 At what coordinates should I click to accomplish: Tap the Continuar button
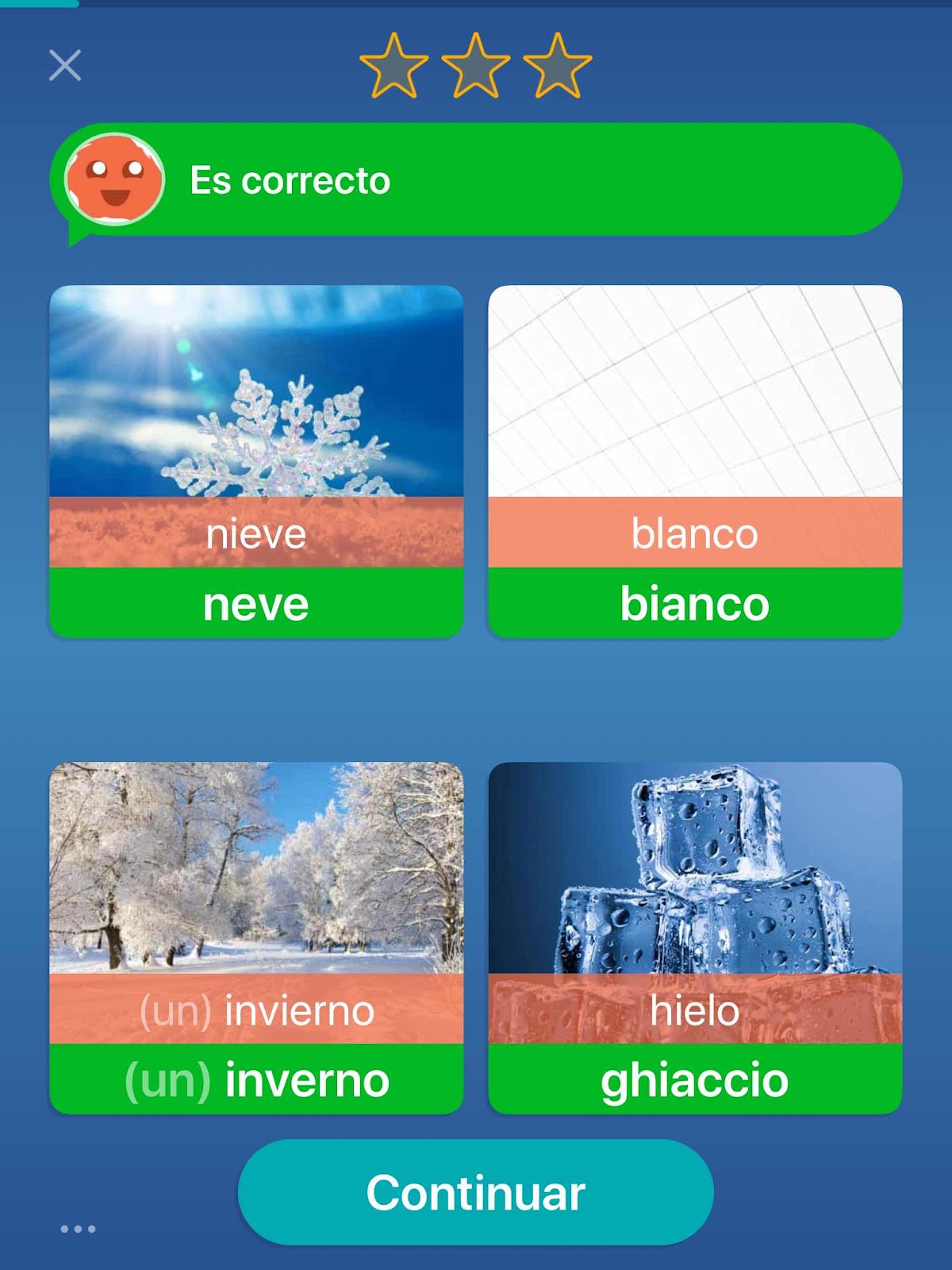click(475, 1191)
